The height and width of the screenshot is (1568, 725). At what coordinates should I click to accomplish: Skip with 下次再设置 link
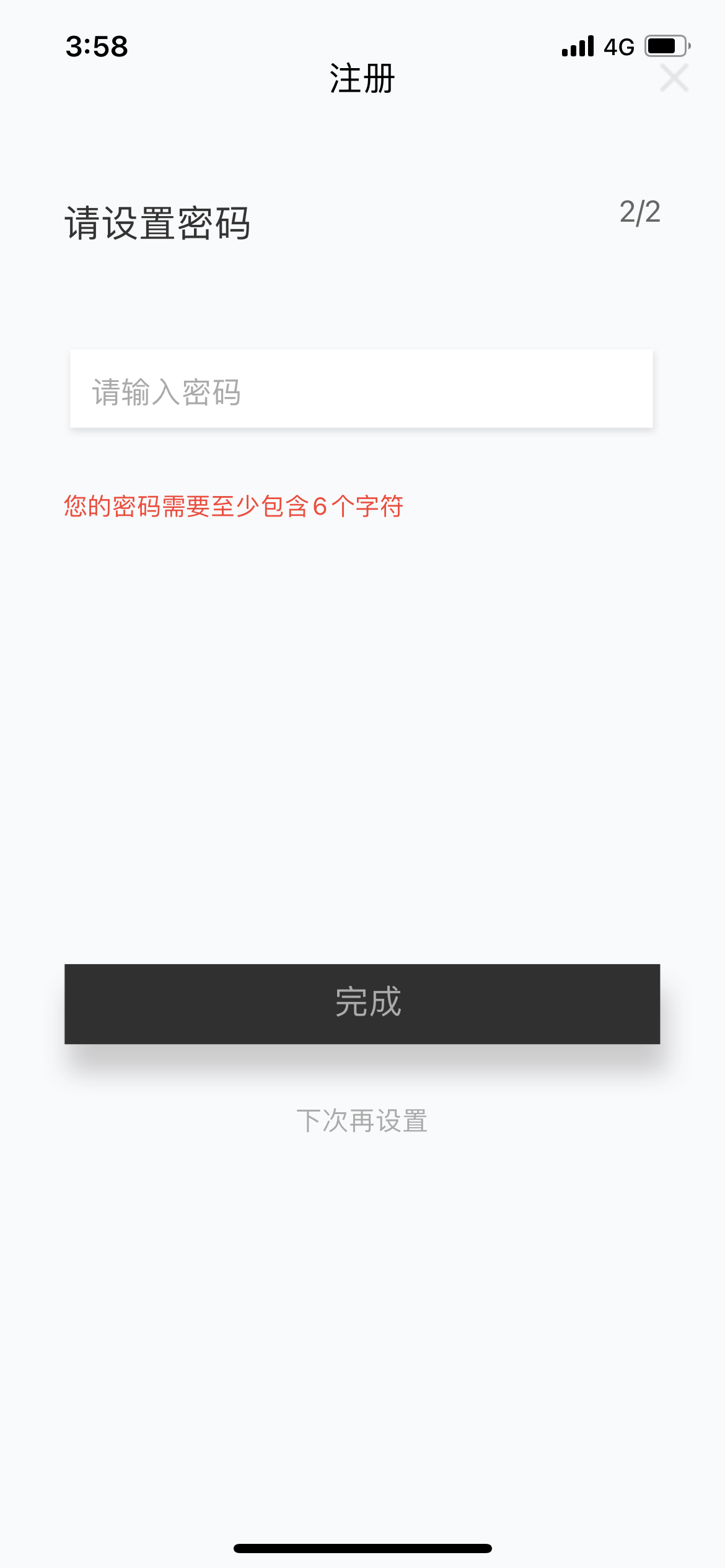[x=362, y=1121]
